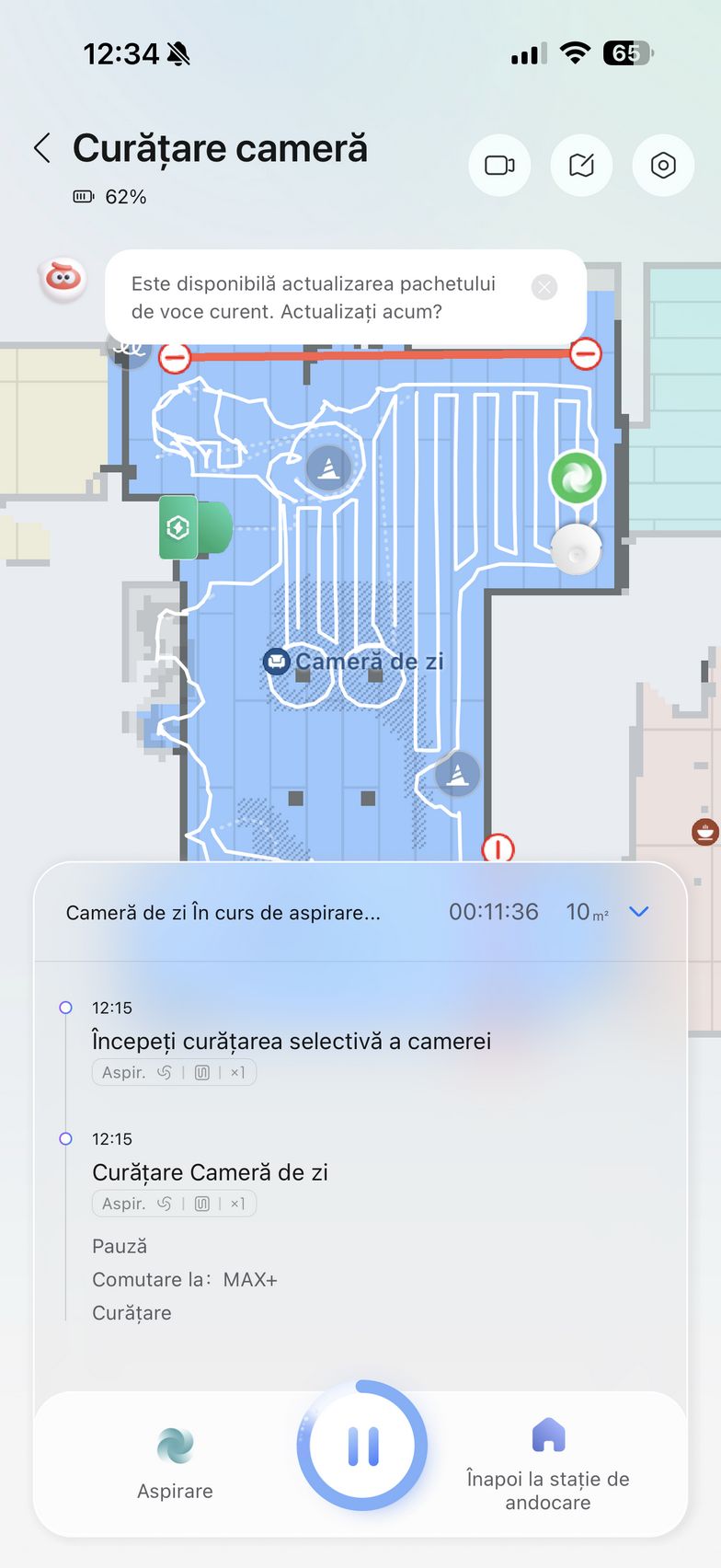Open the live video camera view
Viewport: 721px width, 1568px height.
(499, 166)
